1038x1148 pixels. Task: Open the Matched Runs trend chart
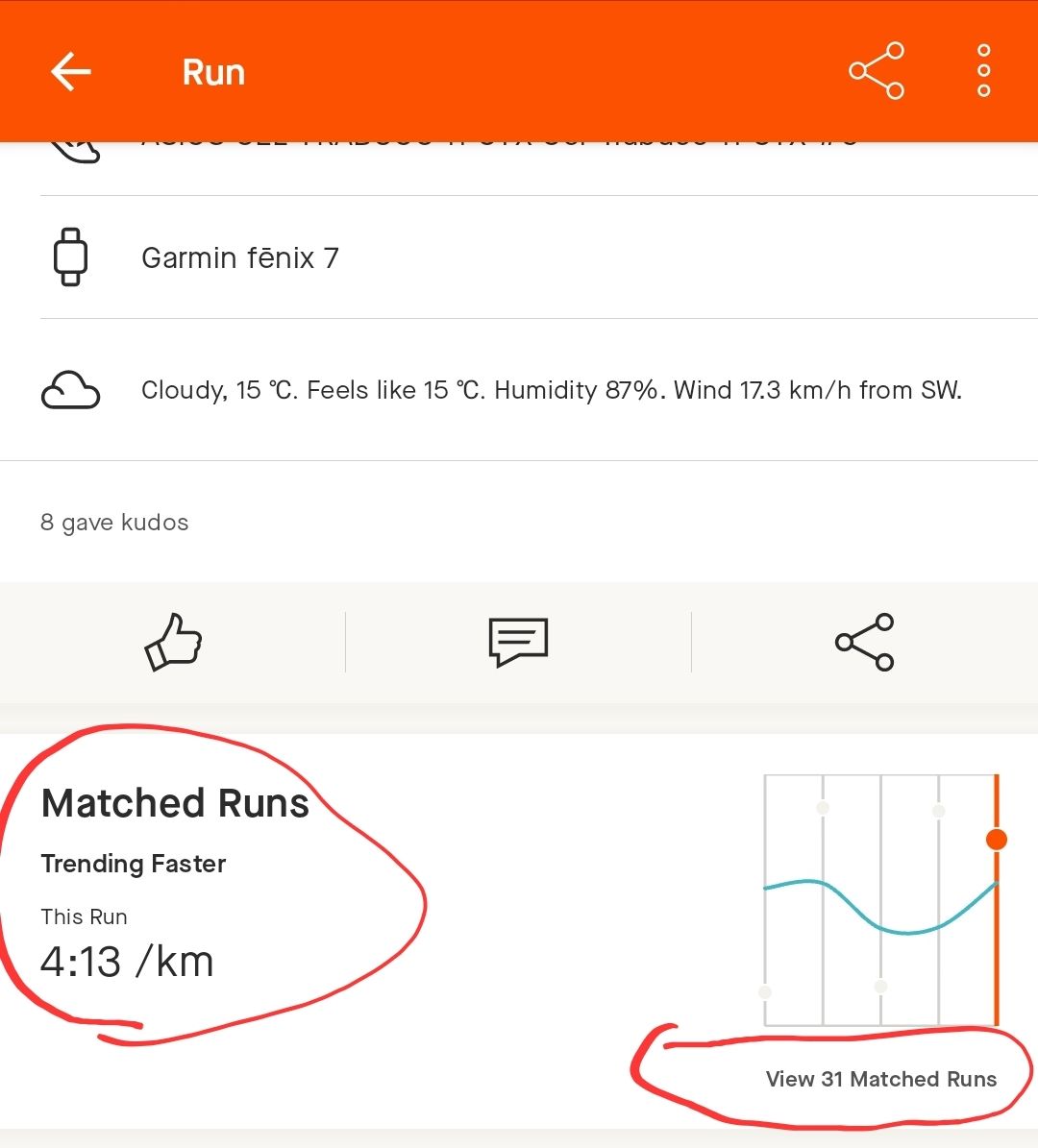[x=880, y=900]
